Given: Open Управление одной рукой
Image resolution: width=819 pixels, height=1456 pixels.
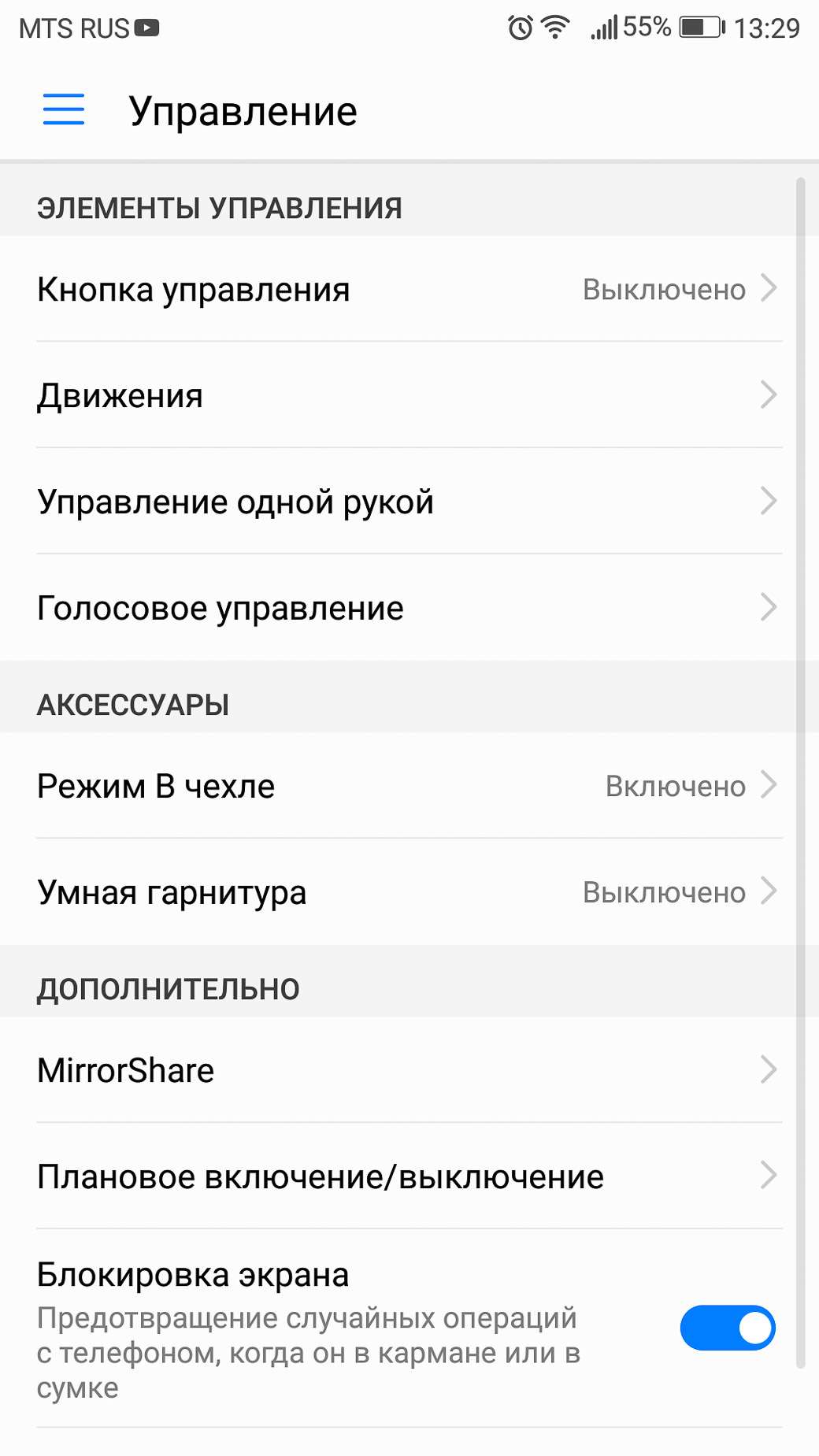Looking at the screenshot, I should pos(409,502).
